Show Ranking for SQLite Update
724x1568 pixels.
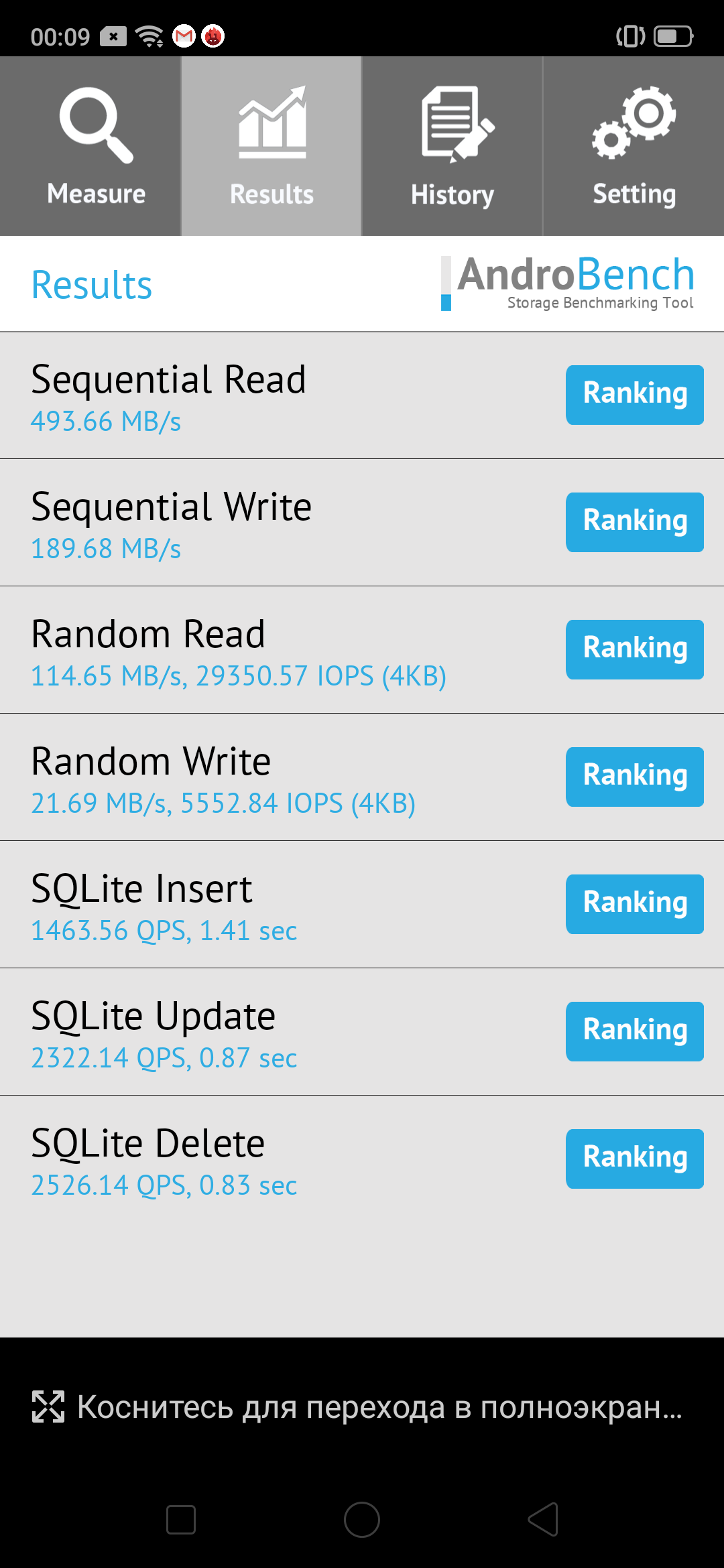point(635,1031)
